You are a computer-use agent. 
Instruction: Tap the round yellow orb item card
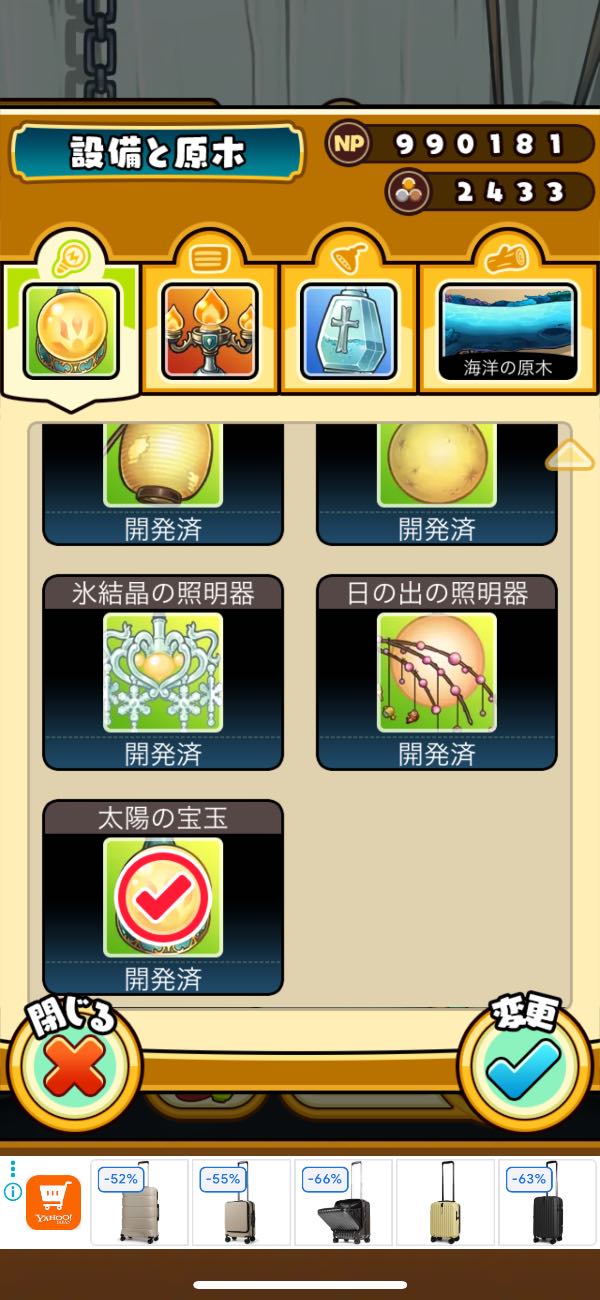coord(437,485)
